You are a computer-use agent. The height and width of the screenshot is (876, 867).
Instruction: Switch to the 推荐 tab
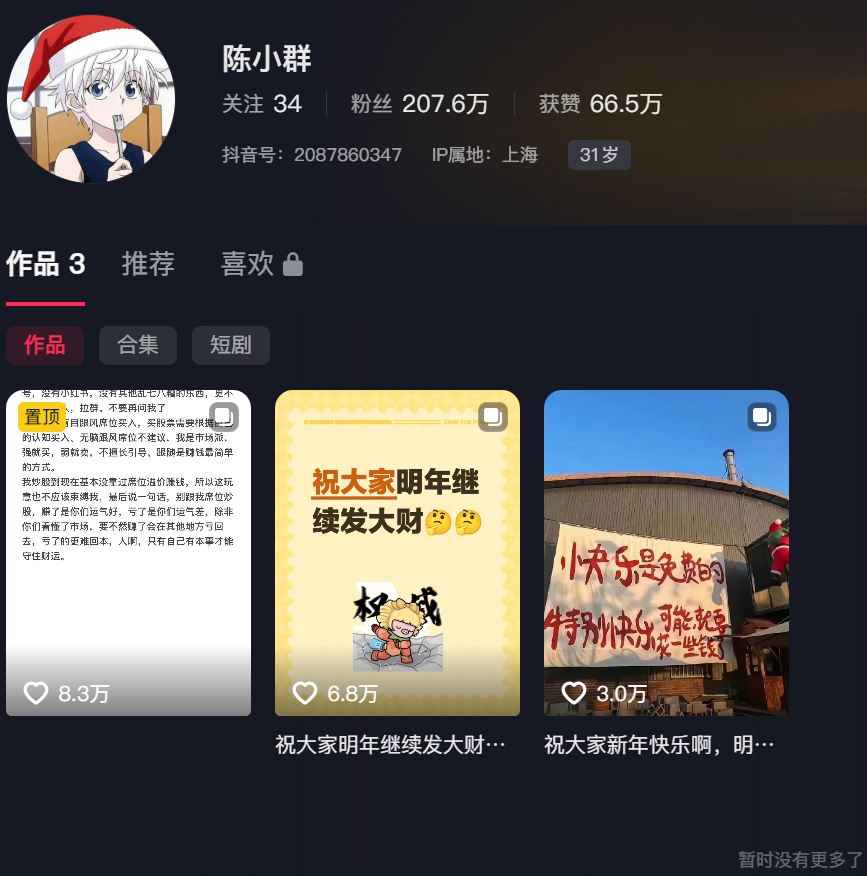[148, 264]
